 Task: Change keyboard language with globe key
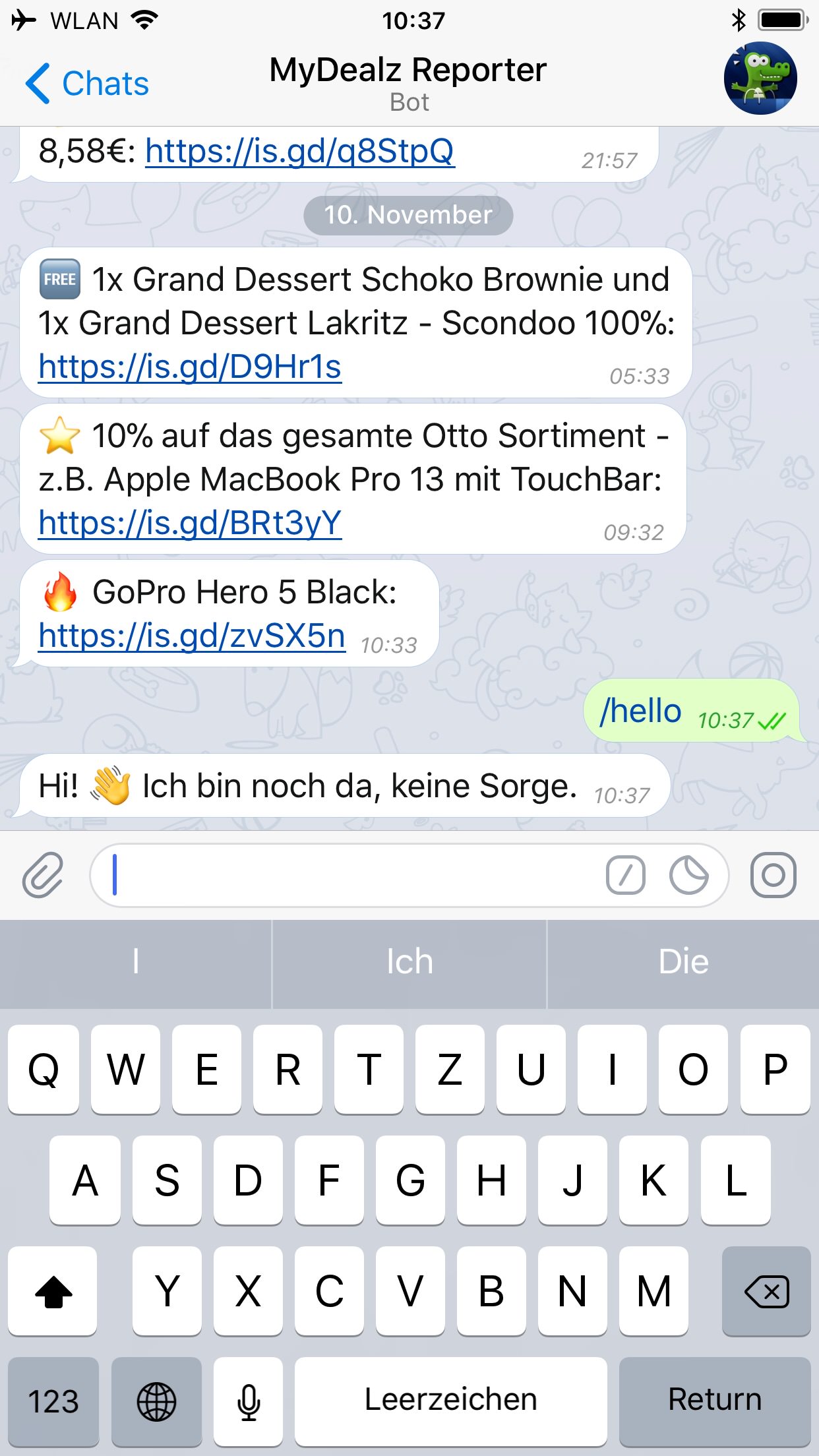click(x=156, y=1401)
